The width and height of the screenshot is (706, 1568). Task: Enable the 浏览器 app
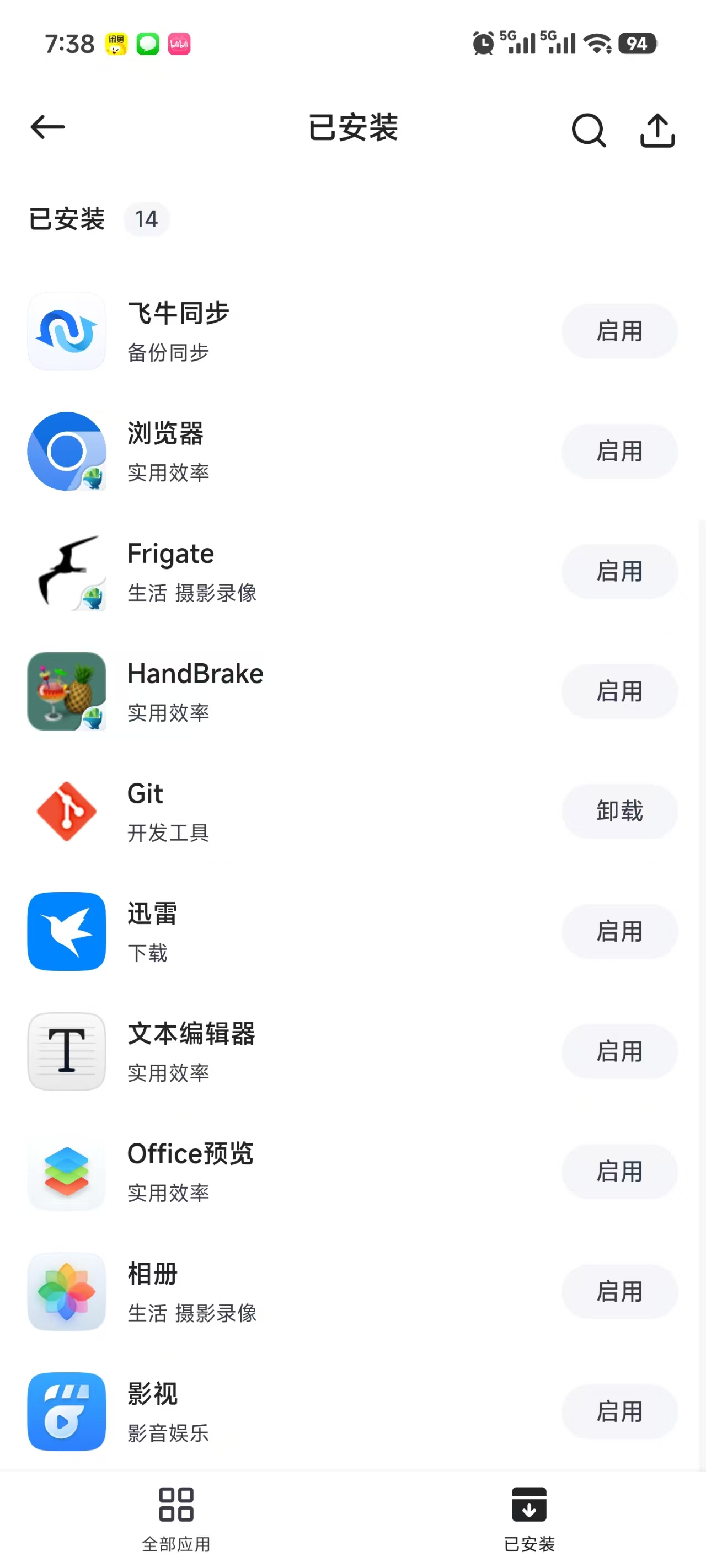(x=619, y=451)
